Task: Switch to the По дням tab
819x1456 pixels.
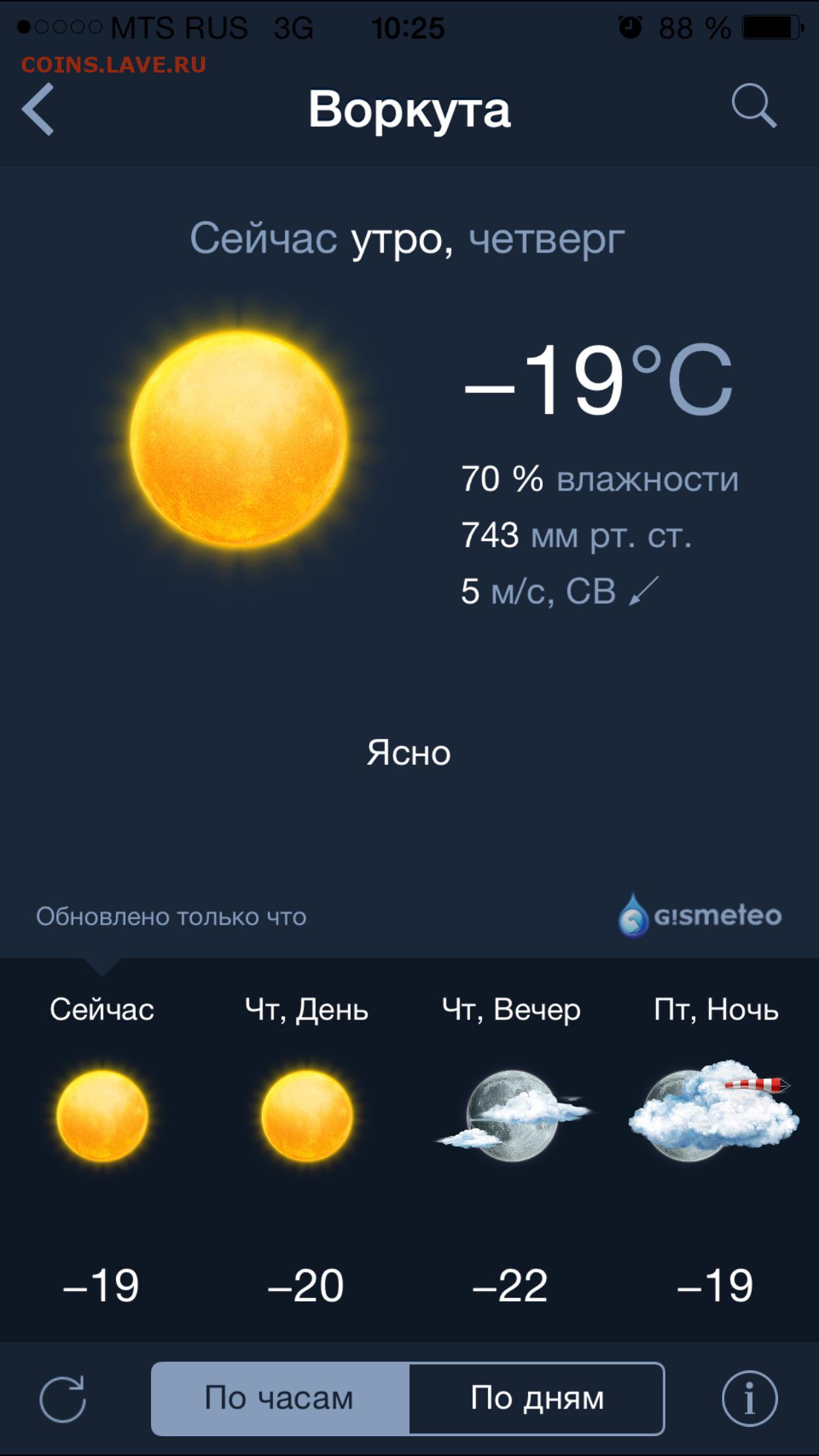Action: click(537, 1398)
